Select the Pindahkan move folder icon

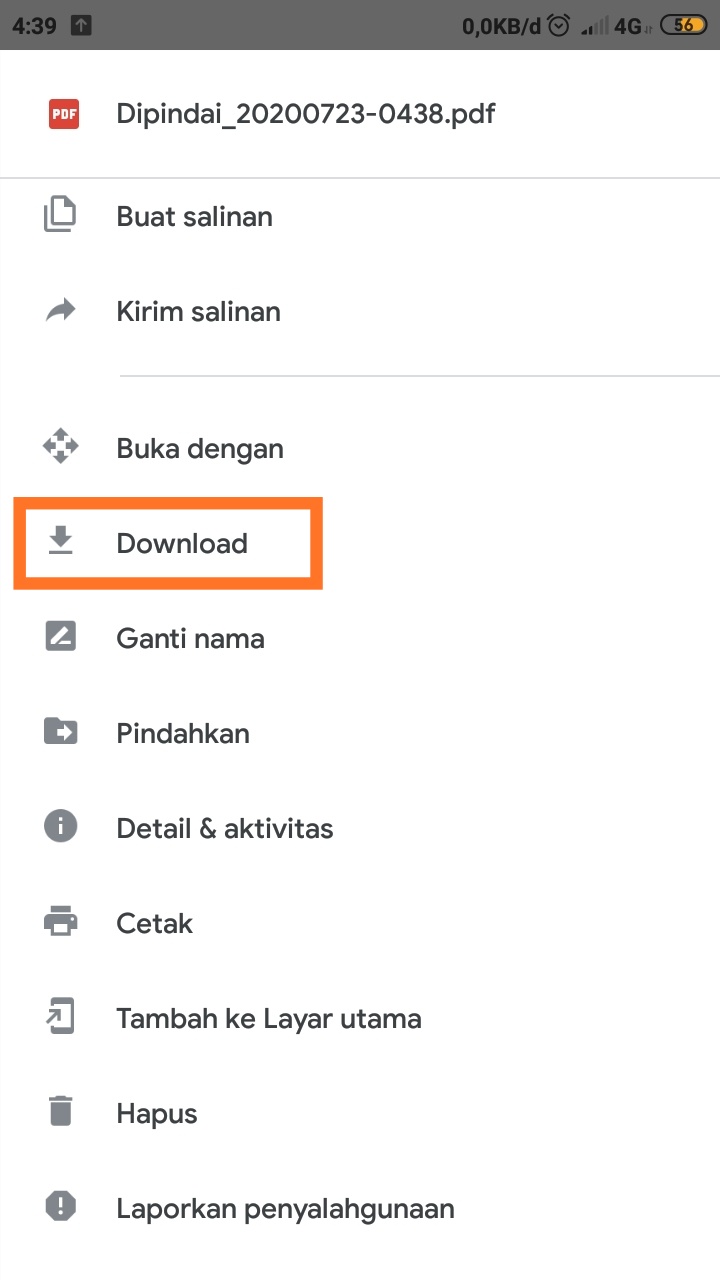(60, 732)
